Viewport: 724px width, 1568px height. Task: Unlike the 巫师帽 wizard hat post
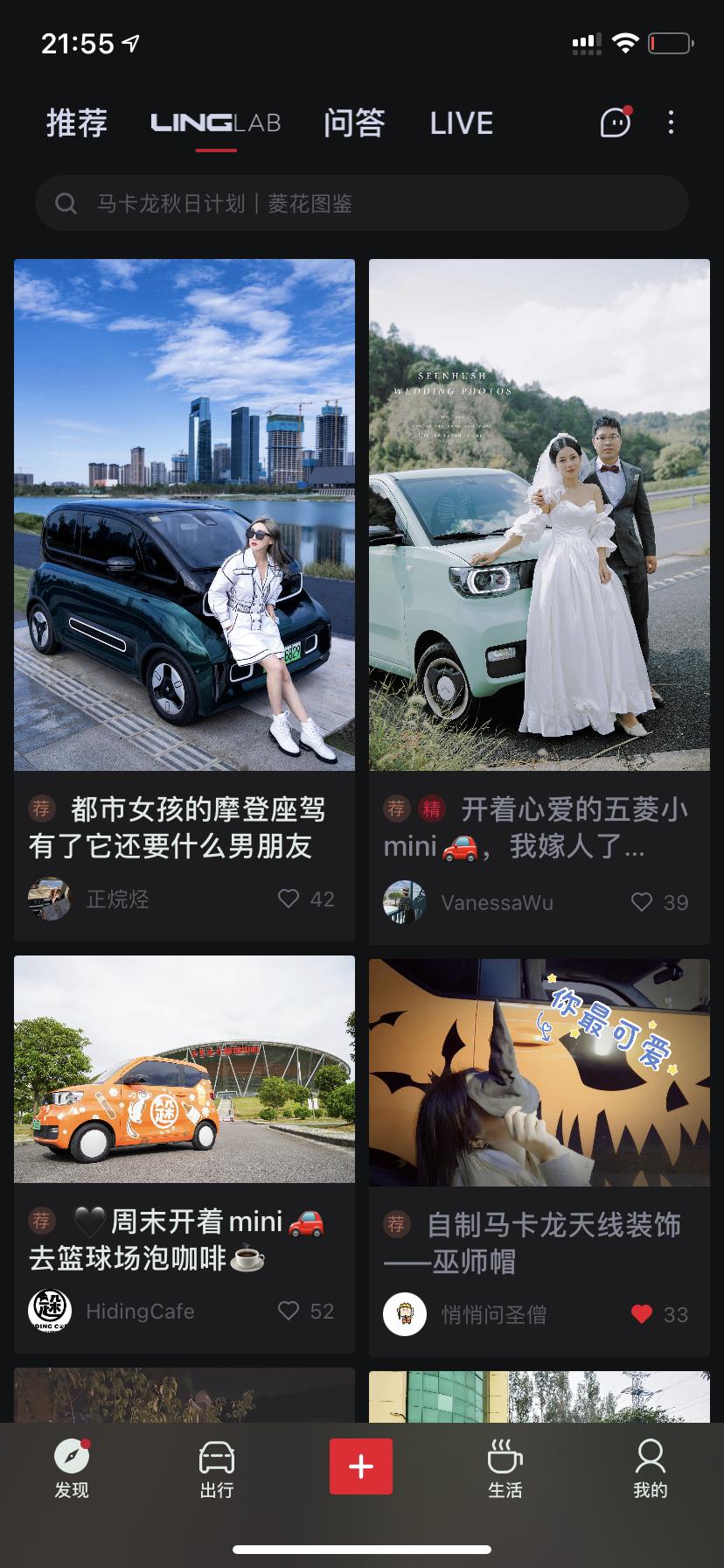(643, 1313)
